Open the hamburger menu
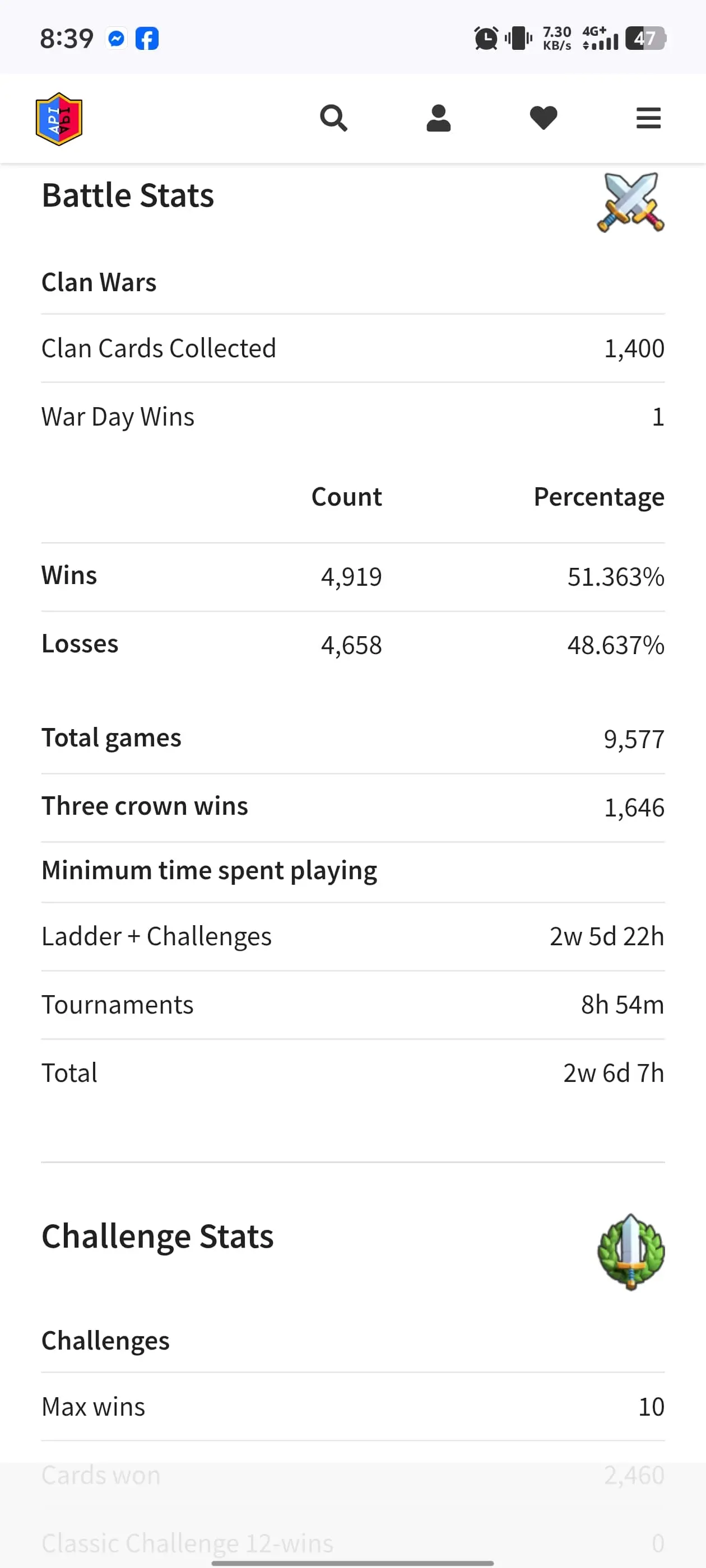 (x=648, y=118)
